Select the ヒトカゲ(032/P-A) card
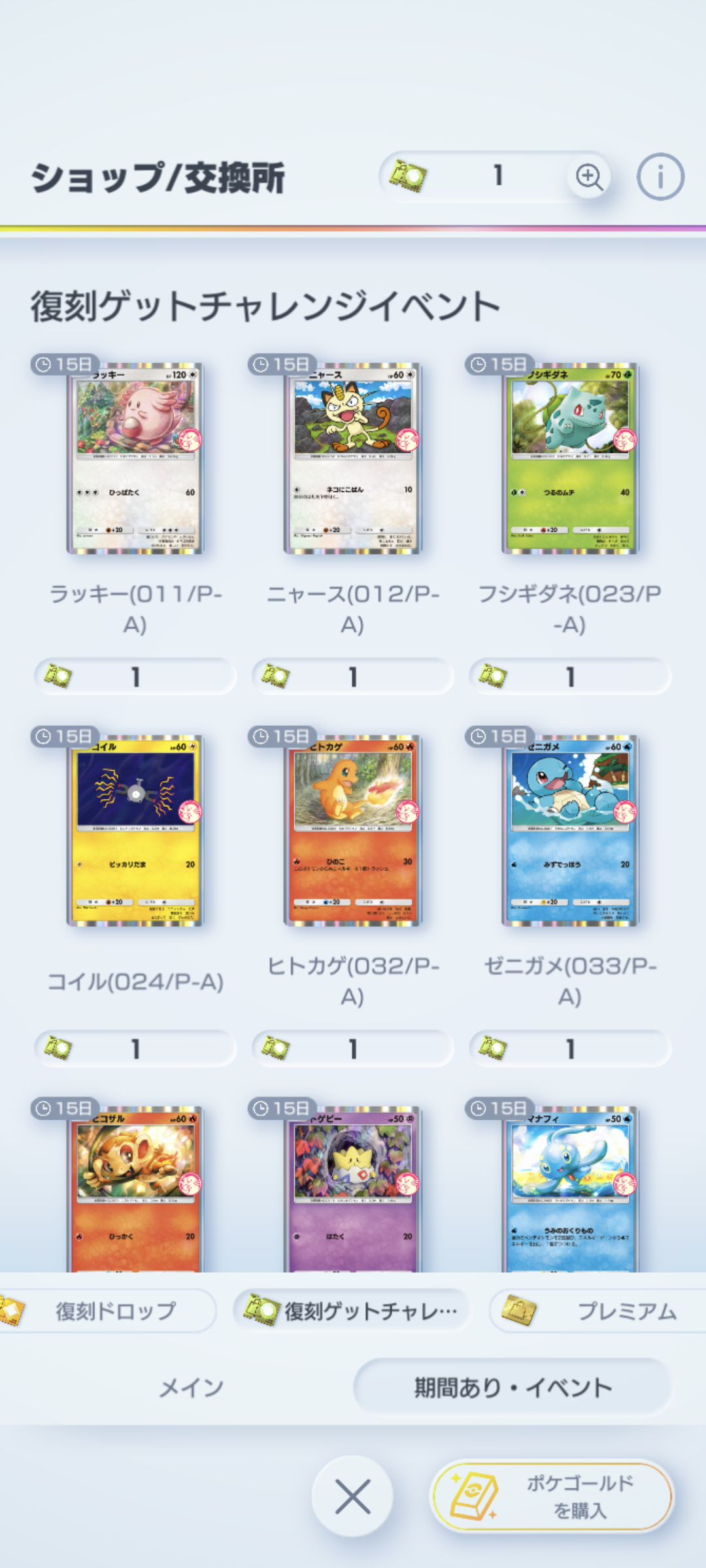 (352, 830)
